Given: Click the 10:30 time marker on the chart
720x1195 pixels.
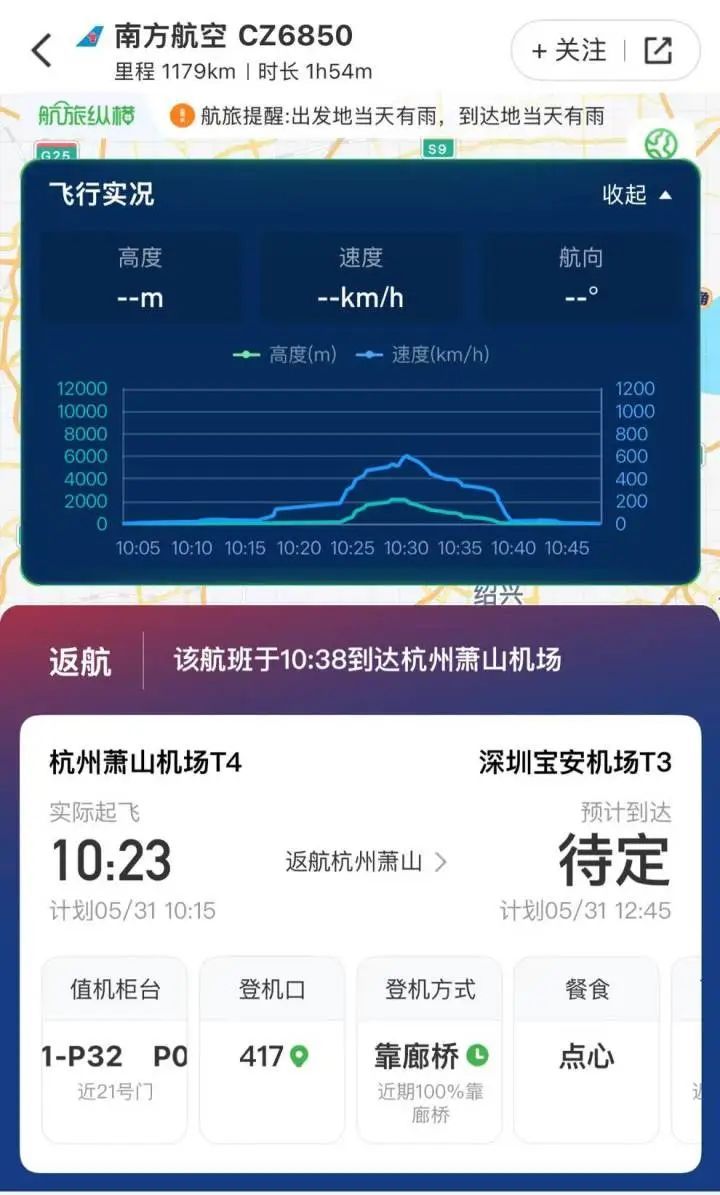Looking at the screenshot, I should [403, 548].
